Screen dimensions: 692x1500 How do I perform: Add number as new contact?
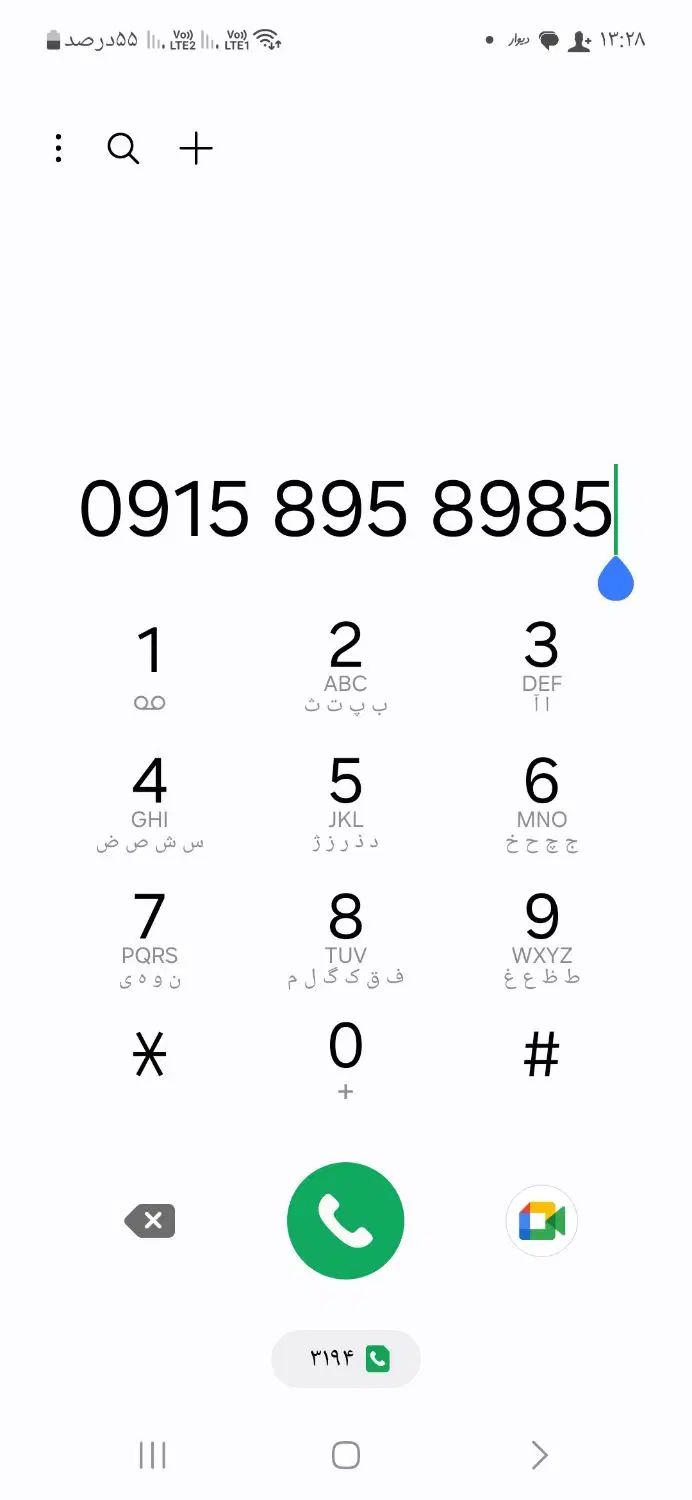click(196, 149)
